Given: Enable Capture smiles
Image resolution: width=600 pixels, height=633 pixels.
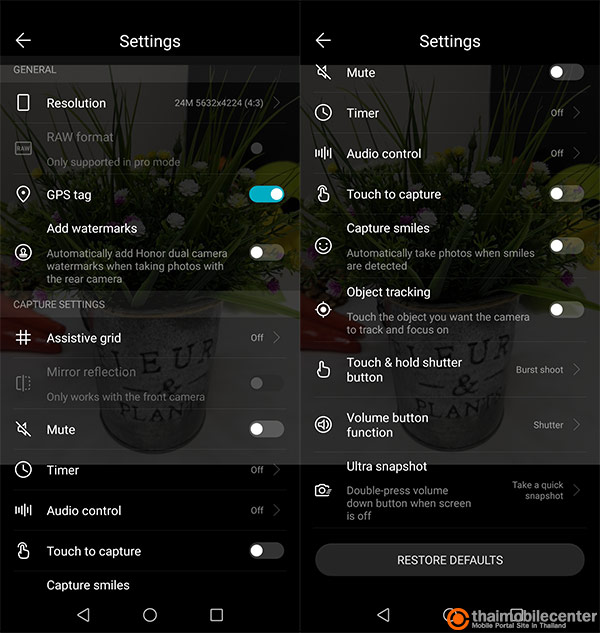Looking at the screenshot, I should [566, 246].
